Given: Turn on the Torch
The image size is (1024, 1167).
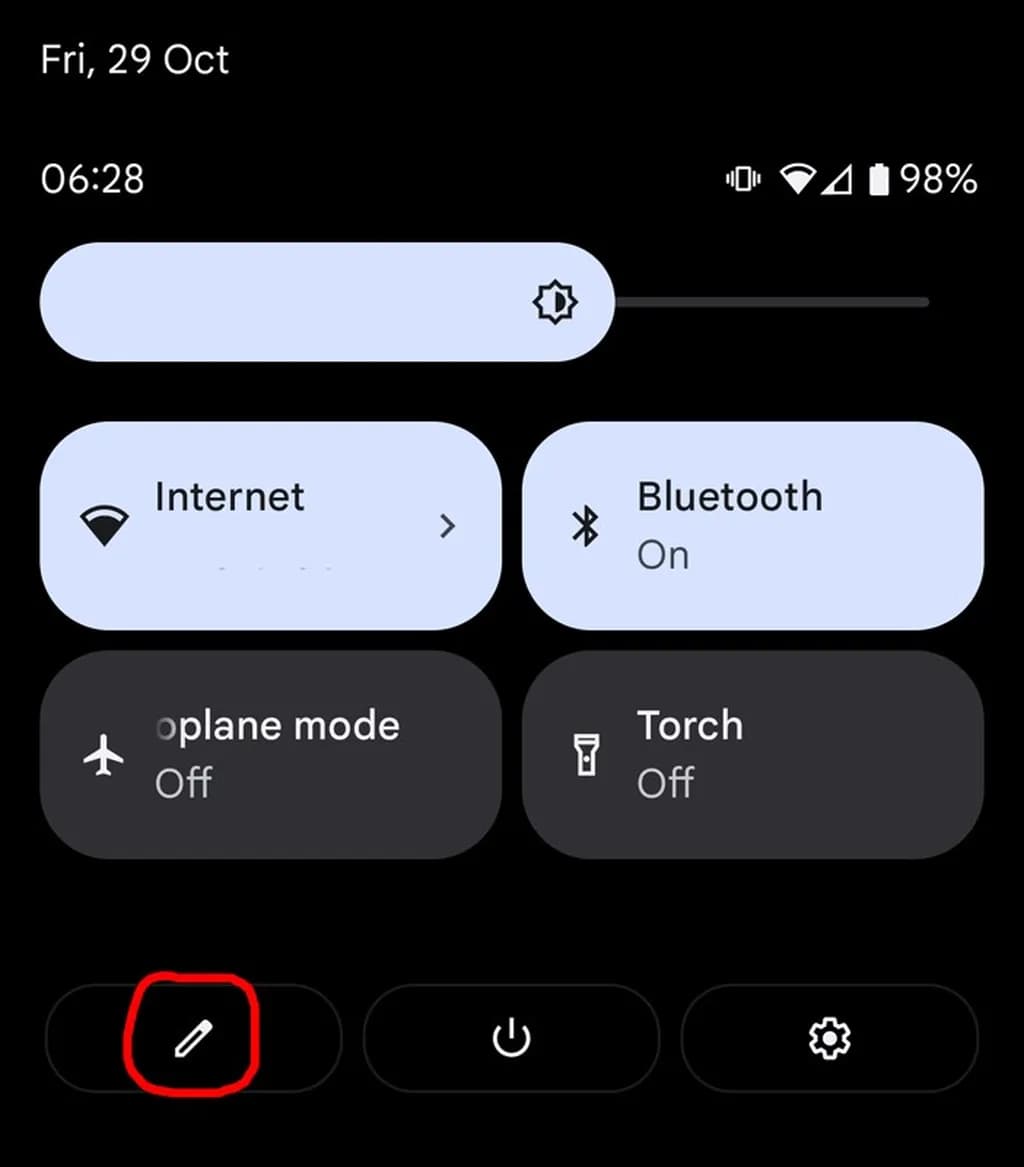Looking at the screenshot, I should pyautogui.click(x=750, y=757).
